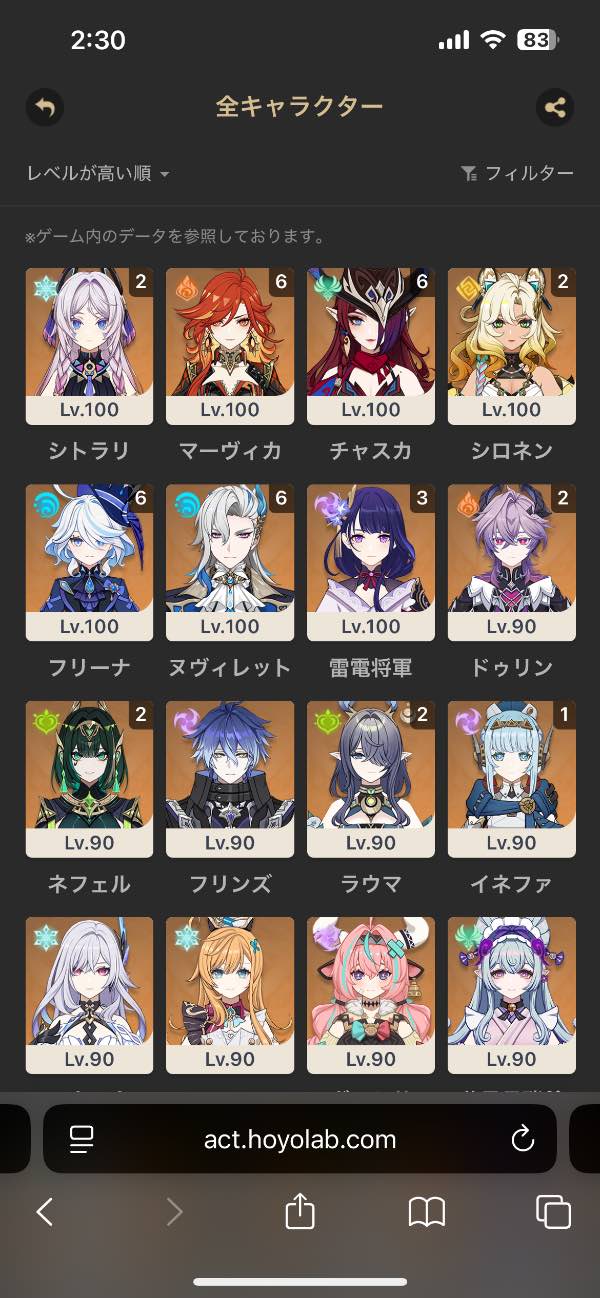Screen dimensions: 600x1298
Task: Reload the page in Safari's address bar
Action: pos(522,1139)
